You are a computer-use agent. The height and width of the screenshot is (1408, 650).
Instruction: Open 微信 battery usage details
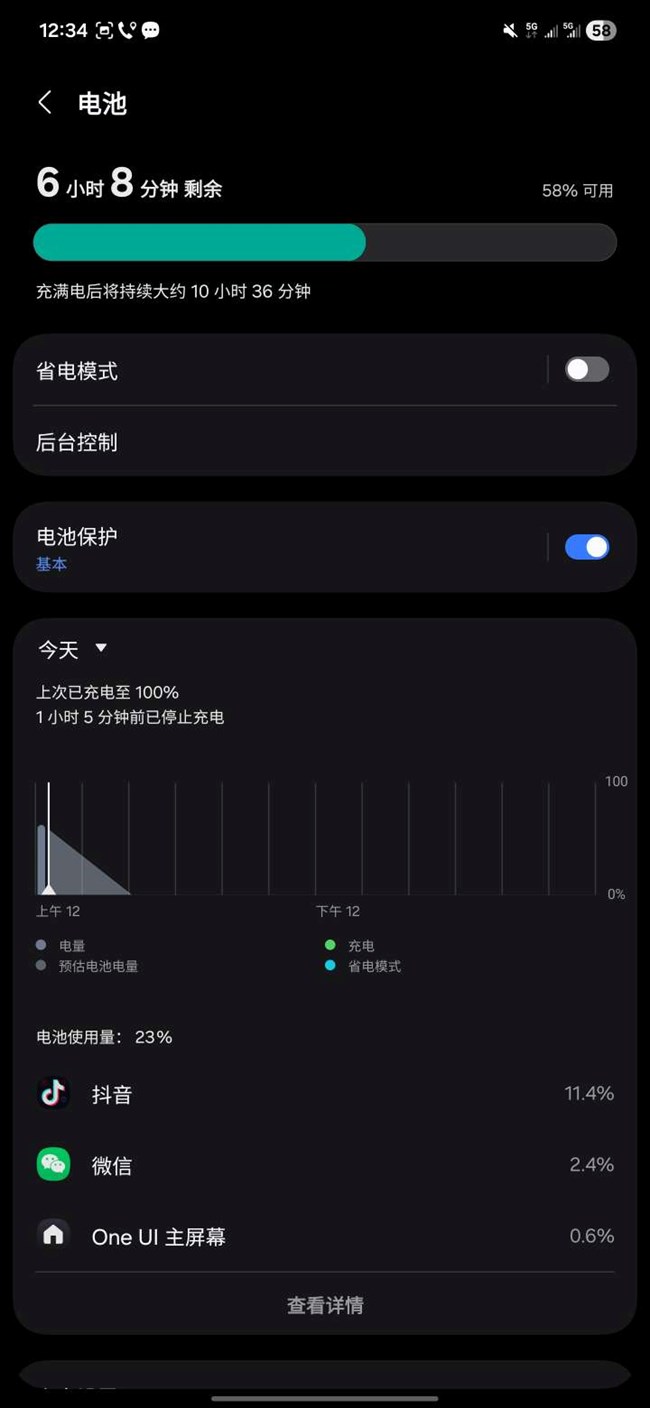coord(325,1165)
